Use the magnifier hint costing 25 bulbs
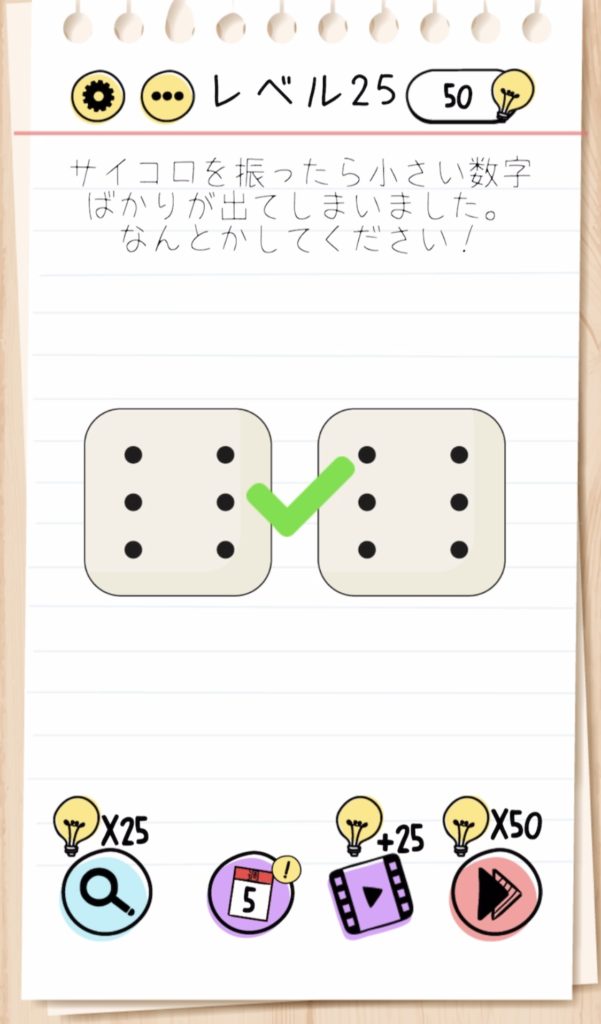The width and height of the screenshot is (601, 1024). click(106, 891)
